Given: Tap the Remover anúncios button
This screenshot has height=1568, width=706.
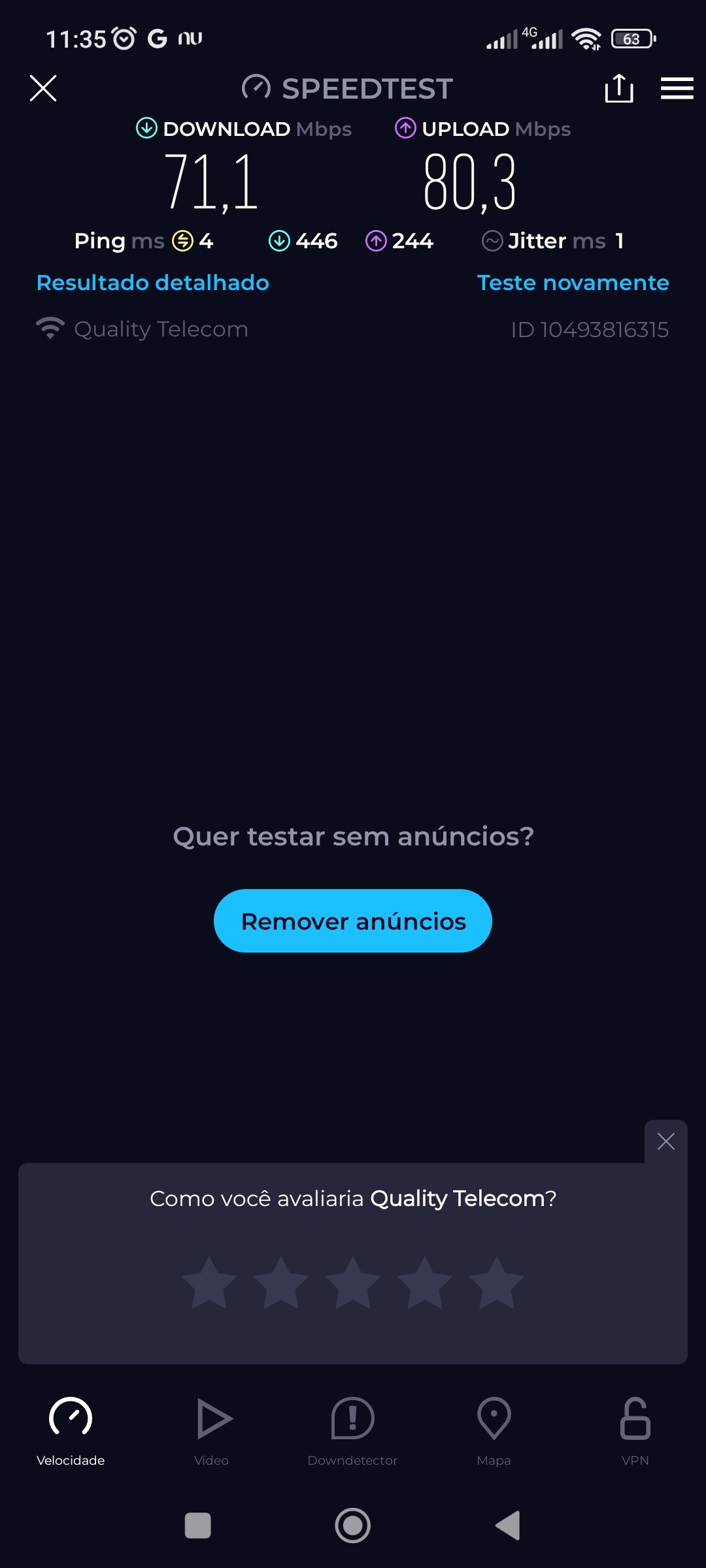Looking at the screenshot, I should (353, 921).
